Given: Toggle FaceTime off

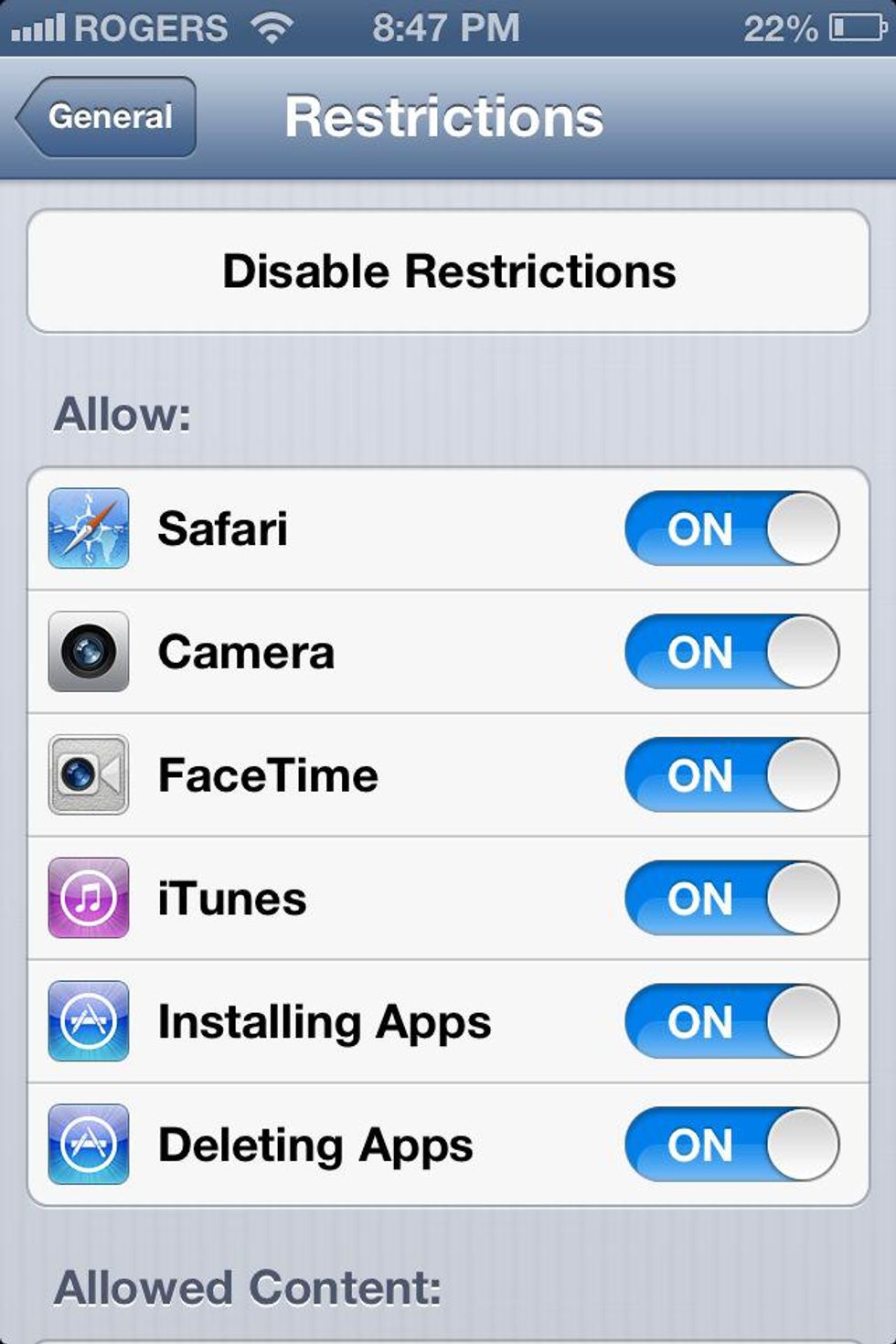Looking at the screenshot, I should [731, 774].
